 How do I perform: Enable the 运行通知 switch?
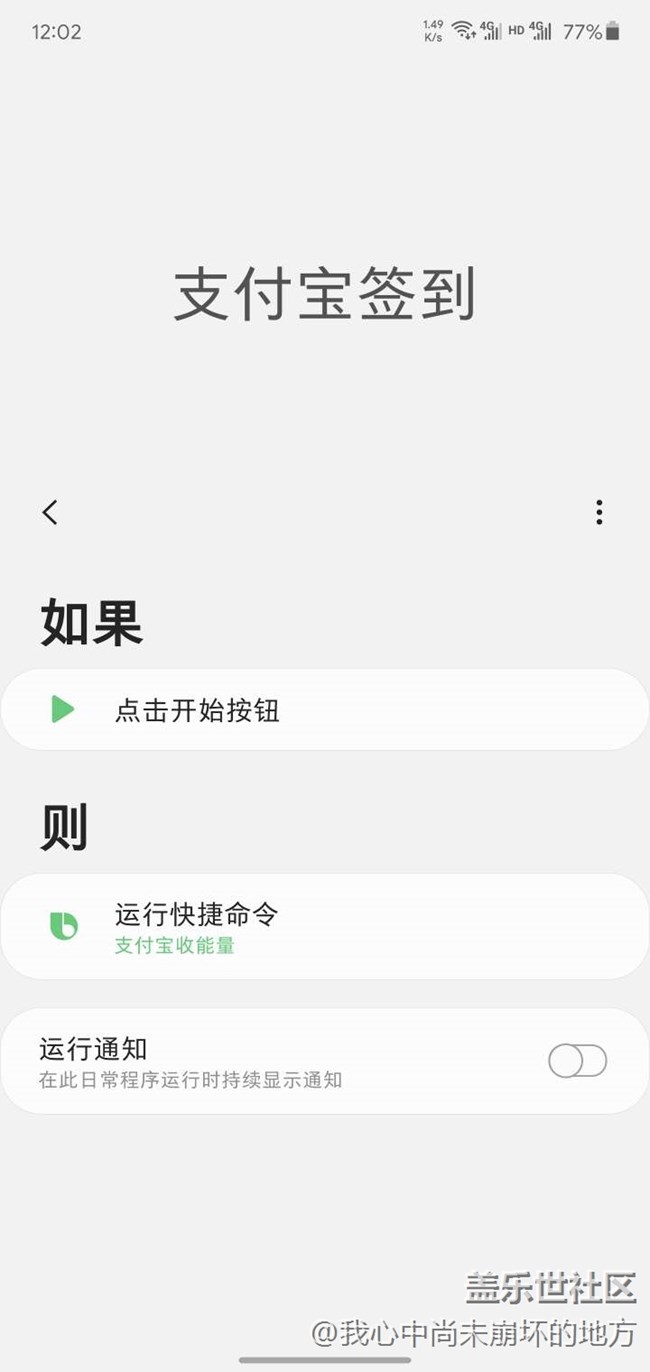577,1061
